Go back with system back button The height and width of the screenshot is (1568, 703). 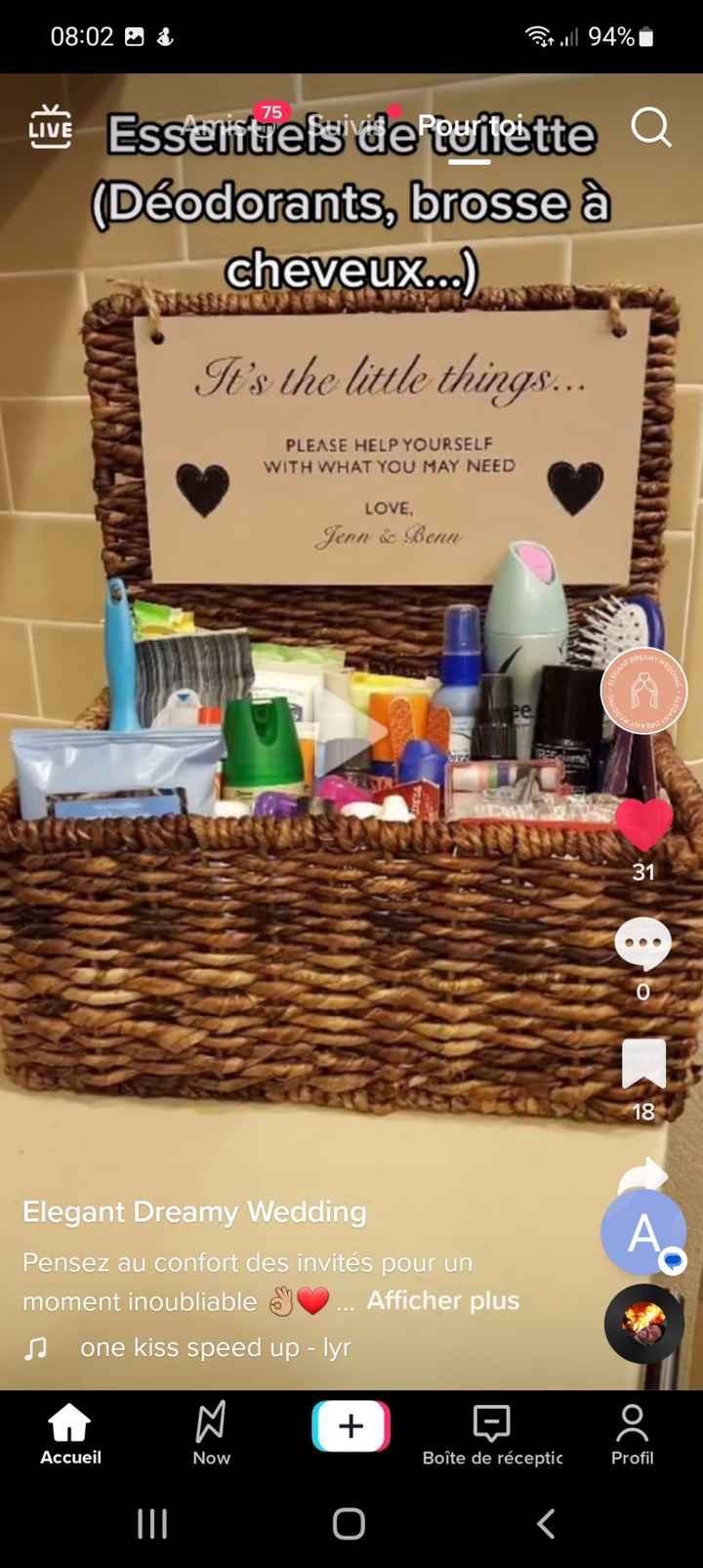547,1523
